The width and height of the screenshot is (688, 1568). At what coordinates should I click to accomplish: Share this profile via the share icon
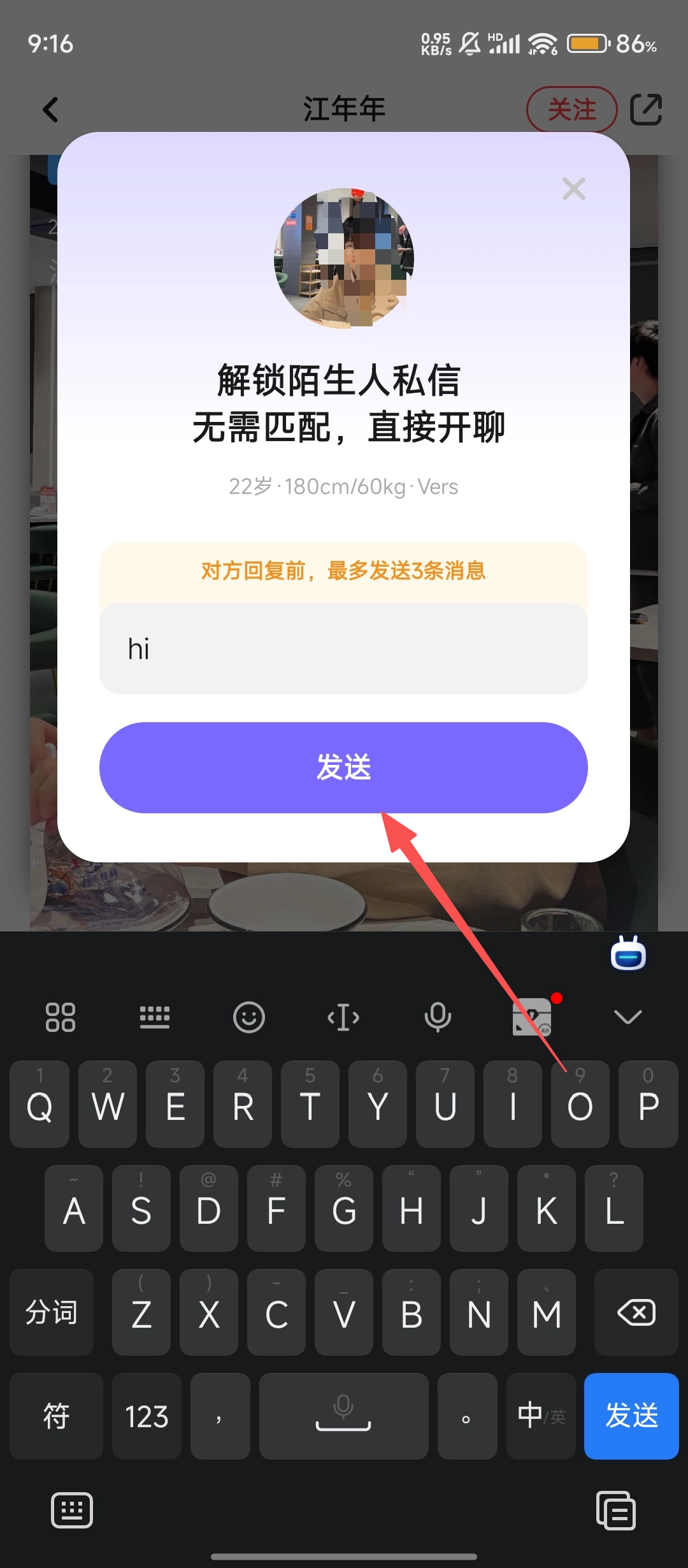(645, 110)
